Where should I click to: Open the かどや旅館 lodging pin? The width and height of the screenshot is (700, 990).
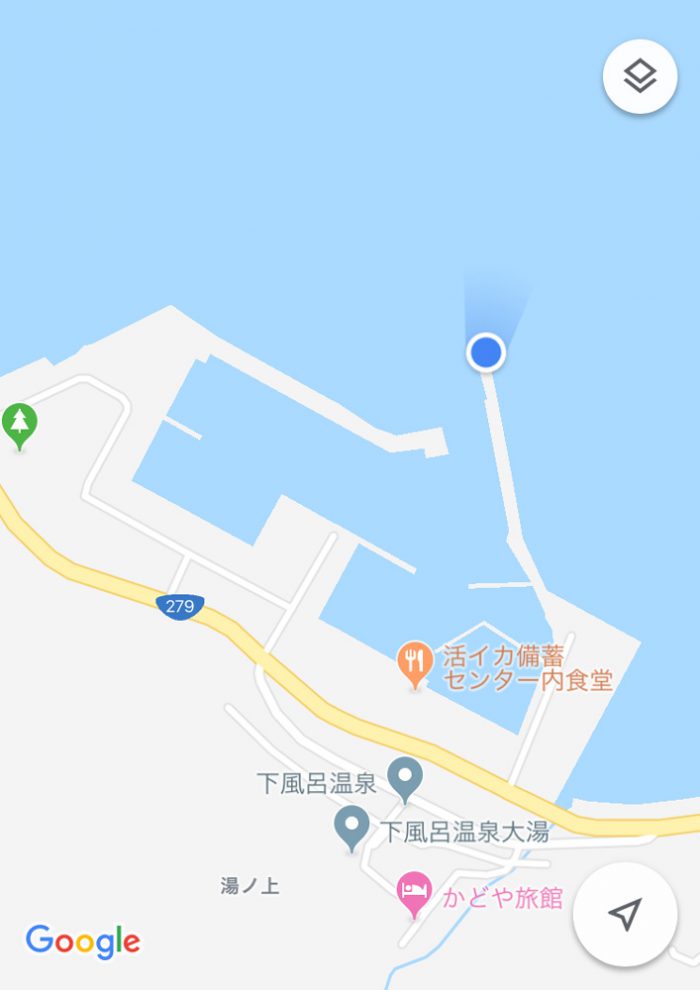click(414, 891)
